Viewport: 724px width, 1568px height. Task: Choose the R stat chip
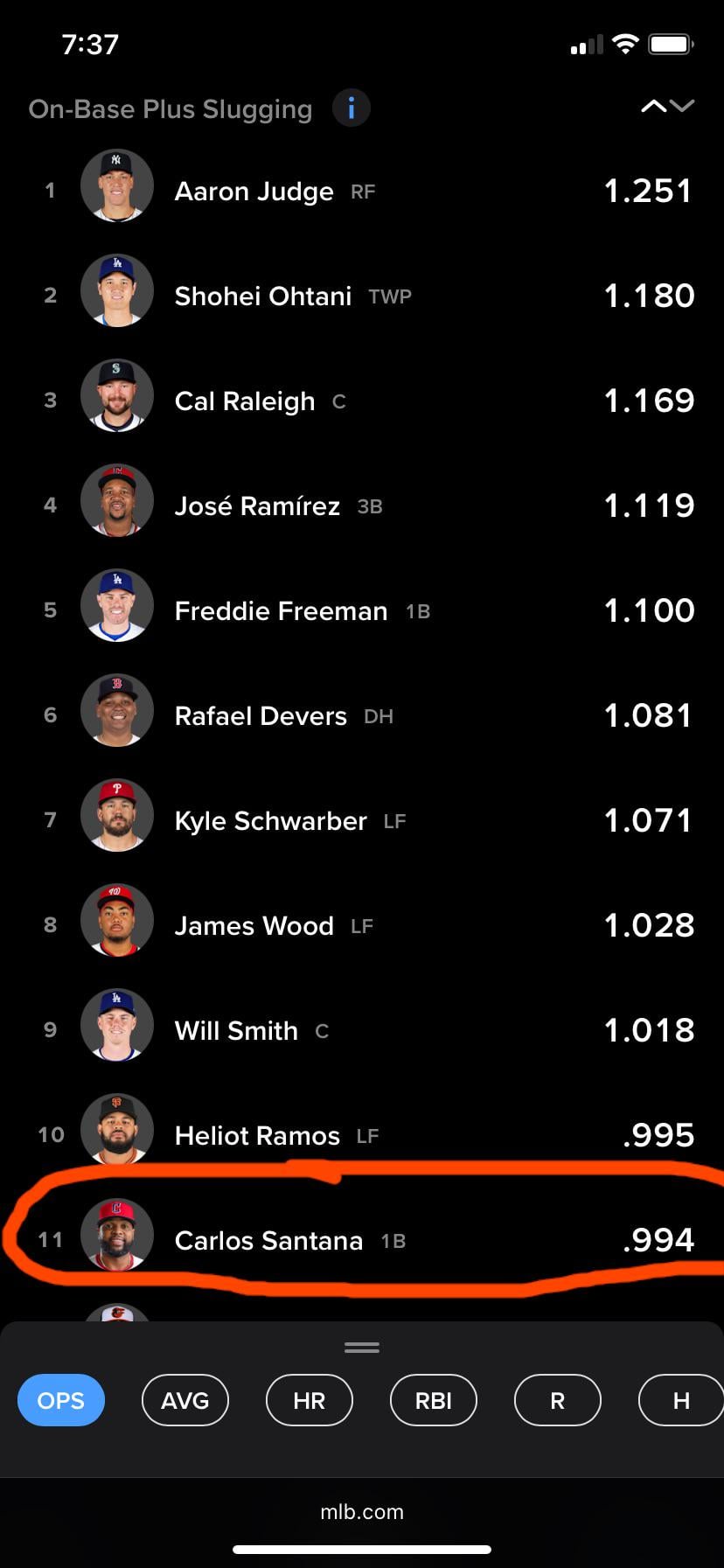click(558, 1400)
